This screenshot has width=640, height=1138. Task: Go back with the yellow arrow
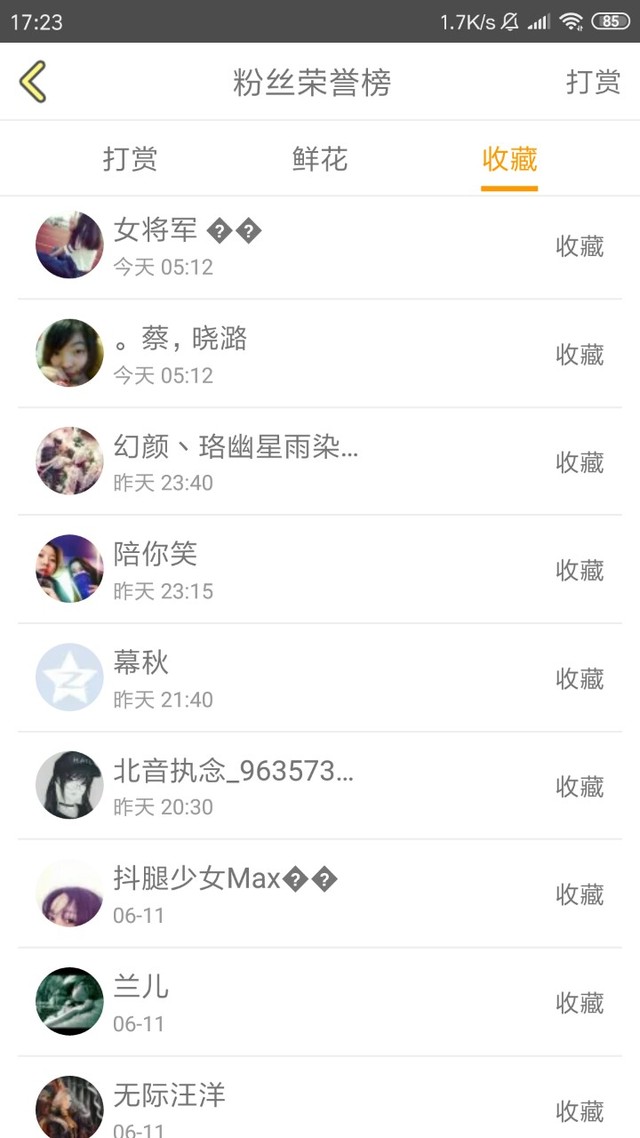tap(33, 81)
